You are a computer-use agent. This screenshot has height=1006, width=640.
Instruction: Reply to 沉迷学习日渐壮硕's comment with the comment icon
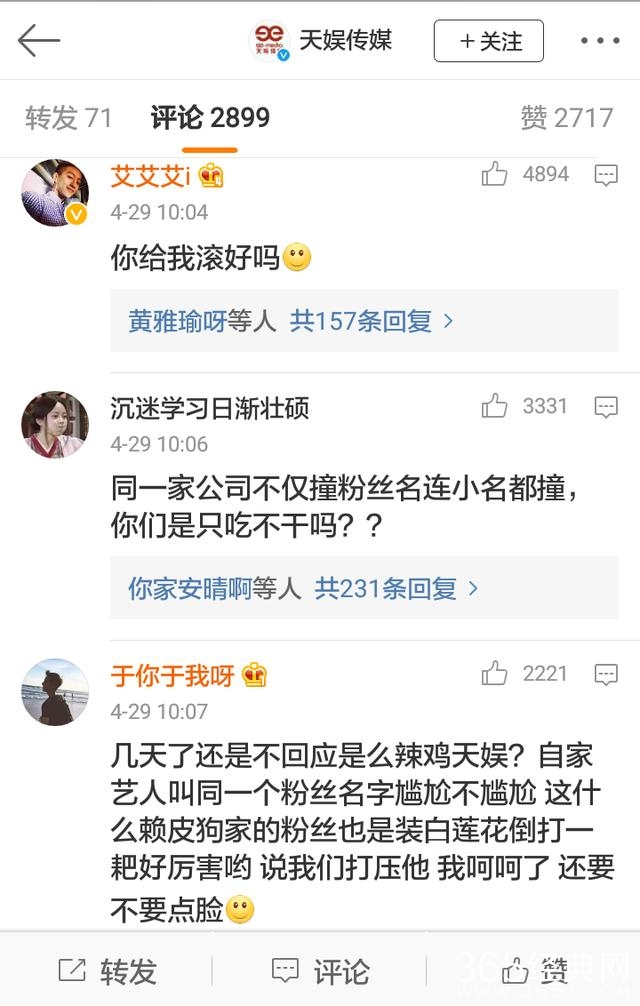coord(605,407)
